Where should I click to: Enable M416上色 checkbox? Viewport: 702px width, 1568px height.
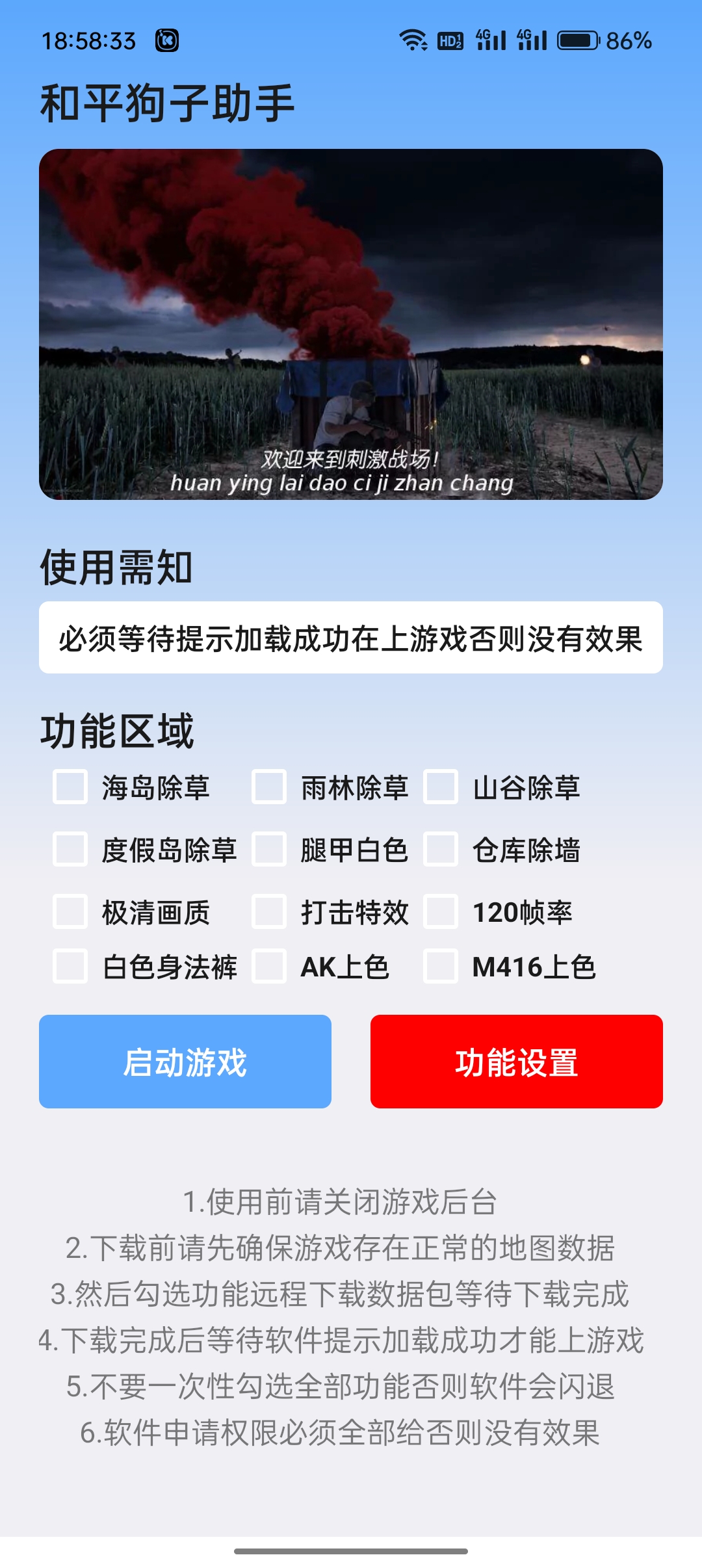pos(441,966)
